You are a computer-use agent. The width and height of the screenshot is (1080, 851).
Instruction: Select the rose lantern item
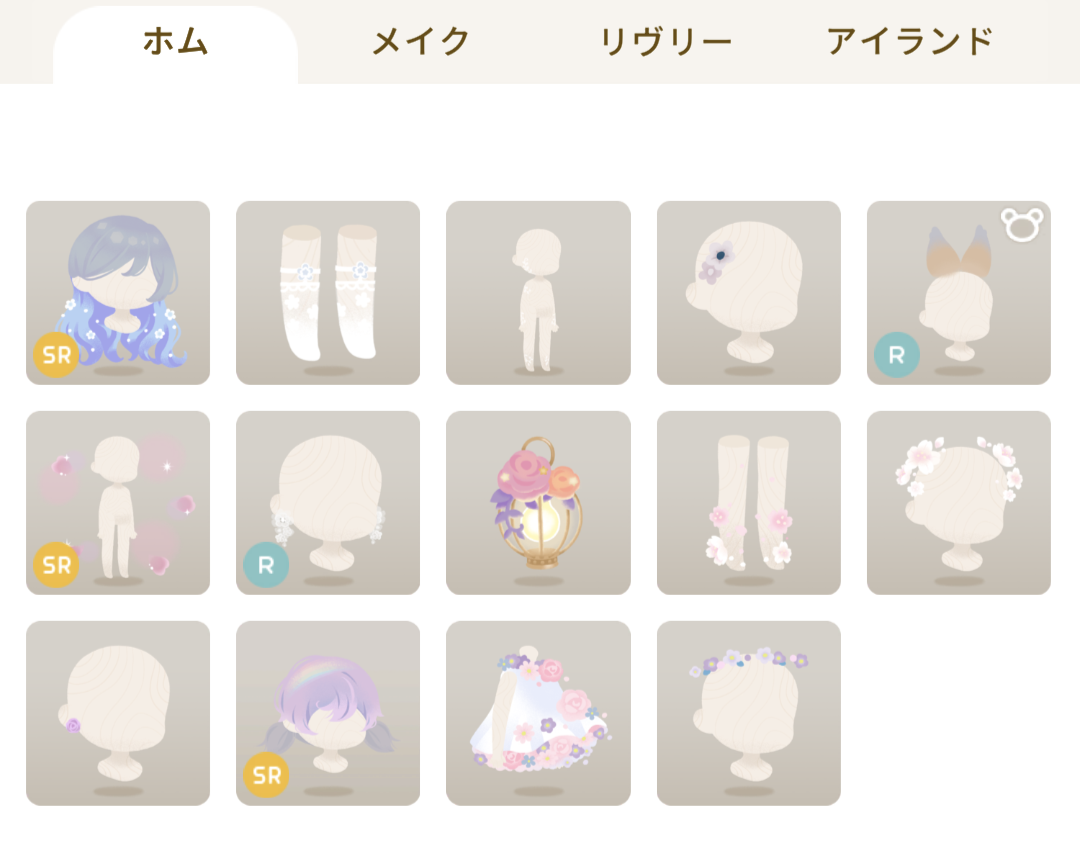pyautogui.click(x=538, y=503)
